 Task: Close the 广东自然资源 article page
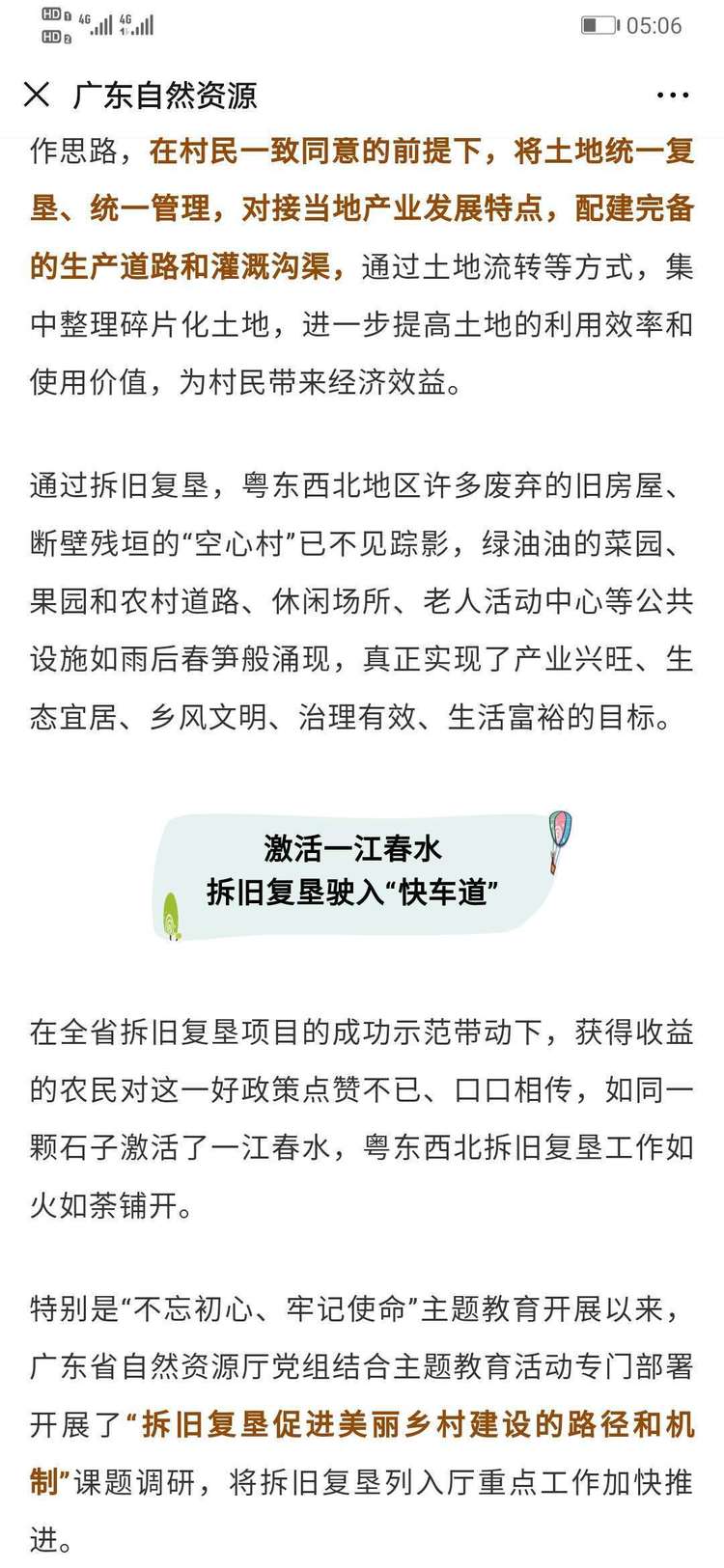37,95
